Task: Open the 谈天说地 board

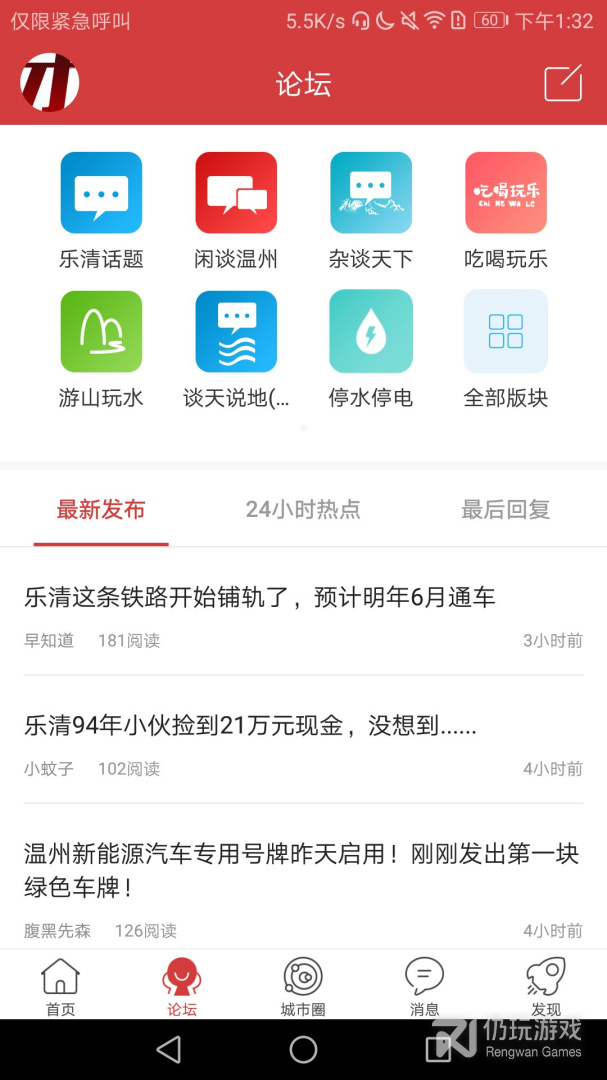Action: 236,349
